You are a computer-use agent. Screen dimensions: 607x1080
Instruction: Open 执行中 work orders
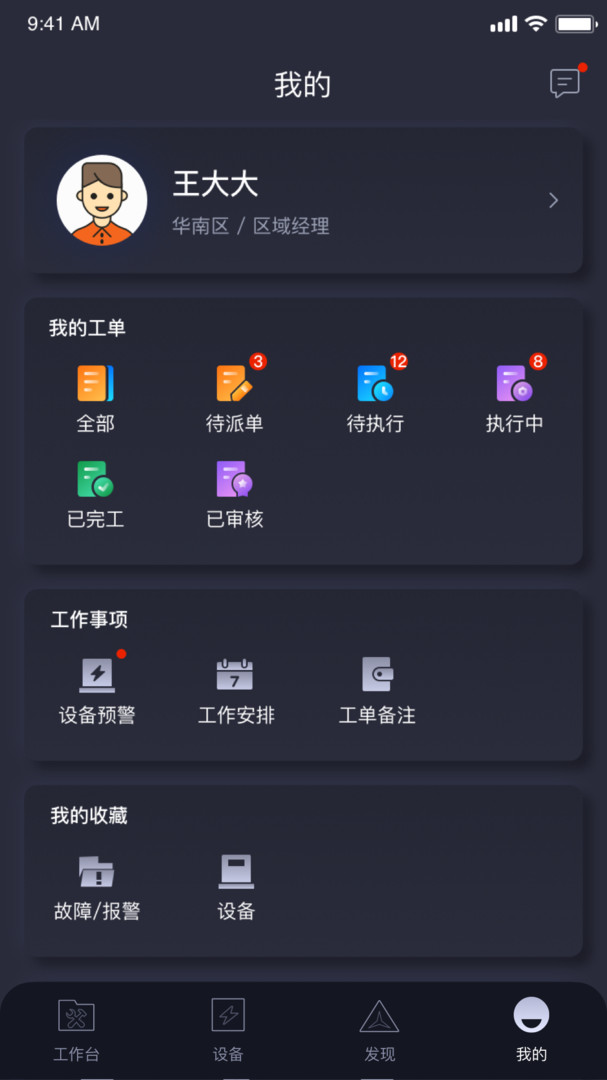[514, 399]
